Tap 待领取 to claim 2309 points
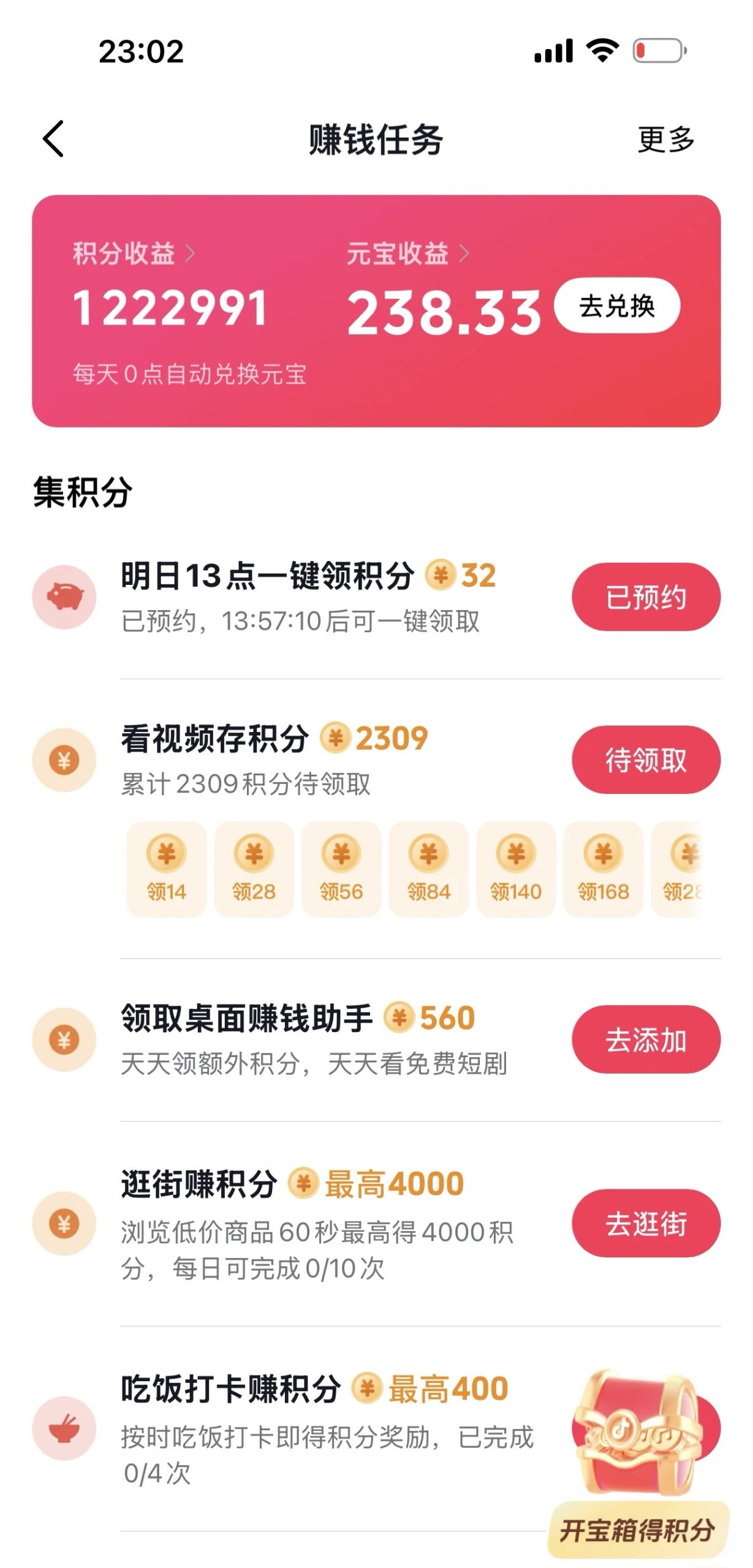This screenshot has width=753, height=1568. click(646, 759)
